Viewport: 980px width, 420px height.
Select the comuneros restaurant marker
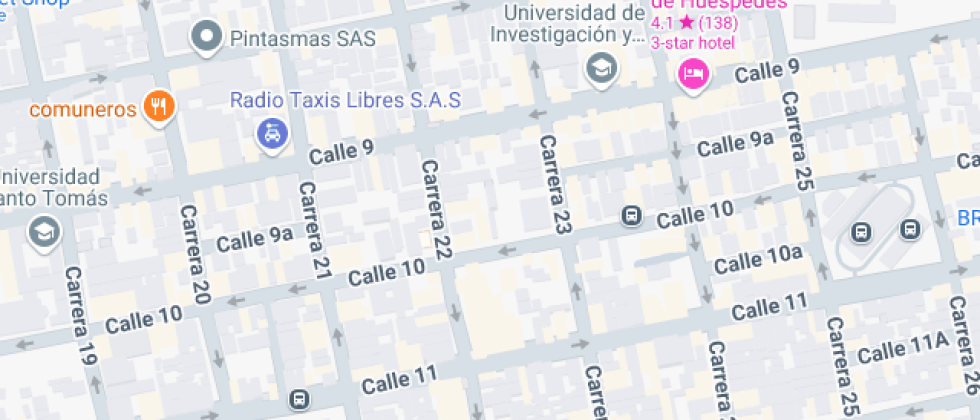point(159,107)
